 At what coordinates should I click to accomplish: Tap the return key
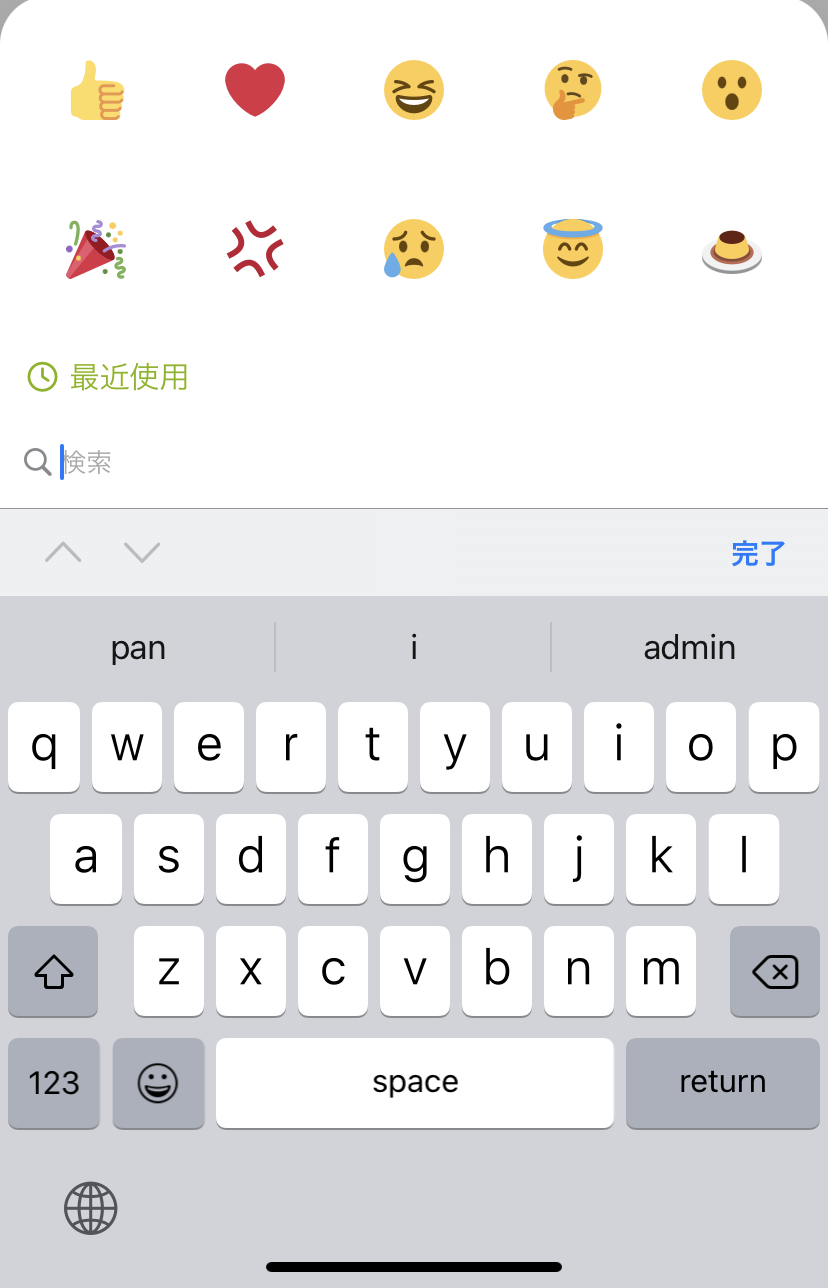click(722, 1082)
